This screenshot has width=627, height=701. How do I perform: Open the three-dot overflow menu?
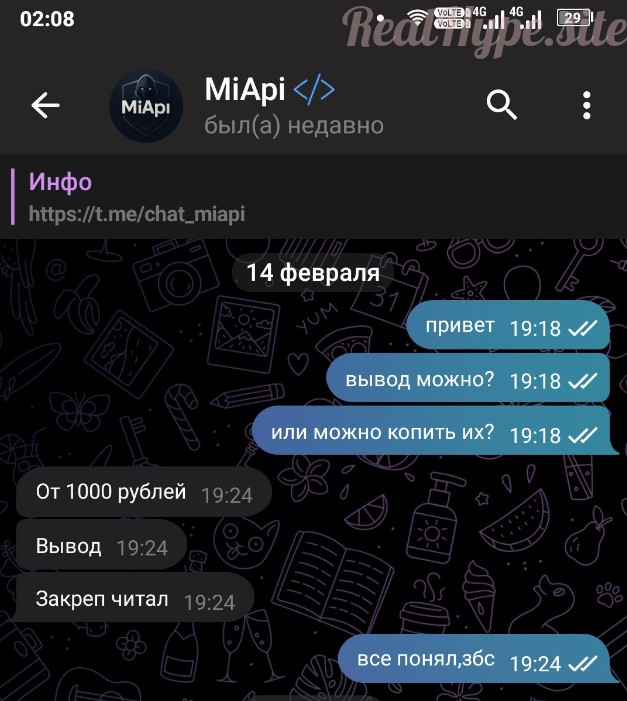[x=587, y=105]
